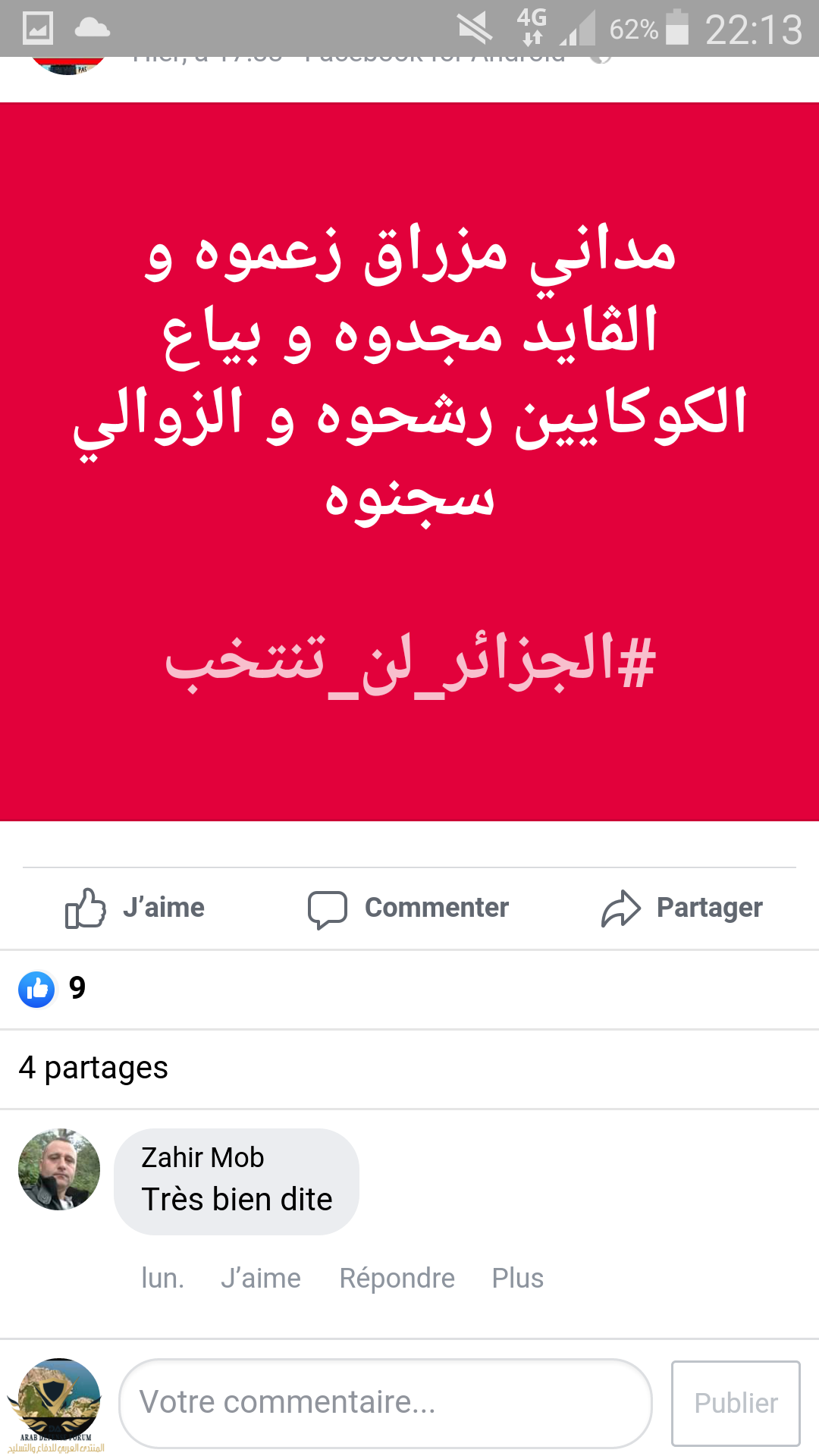Like Zahir Mob's comment
Screen dimensions: 819x1456
pyautogui.click(x=260, y=1279)
